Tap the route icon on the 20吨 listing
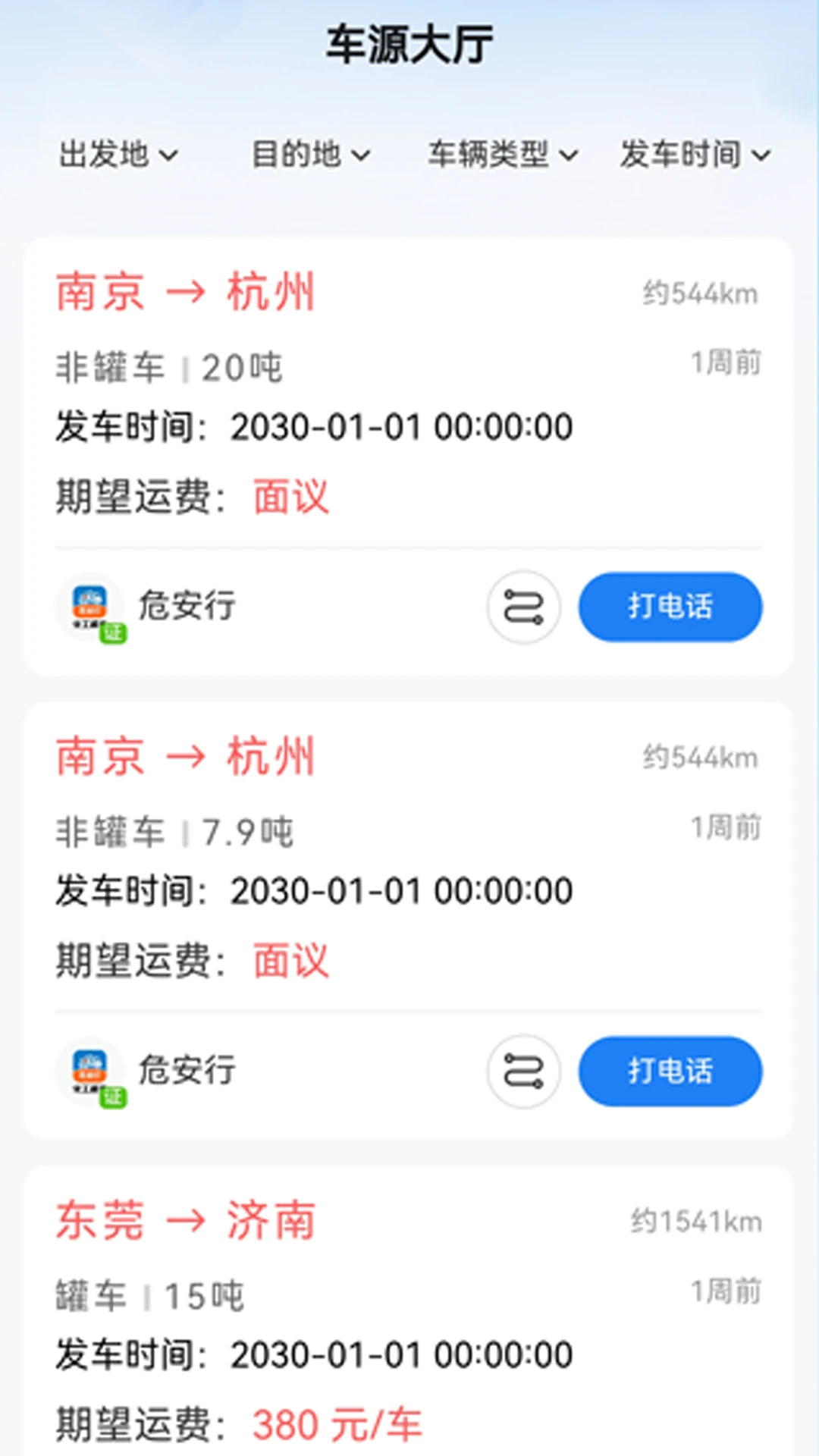The width and height of the screenshot is (819, 1456). (523, 607)
